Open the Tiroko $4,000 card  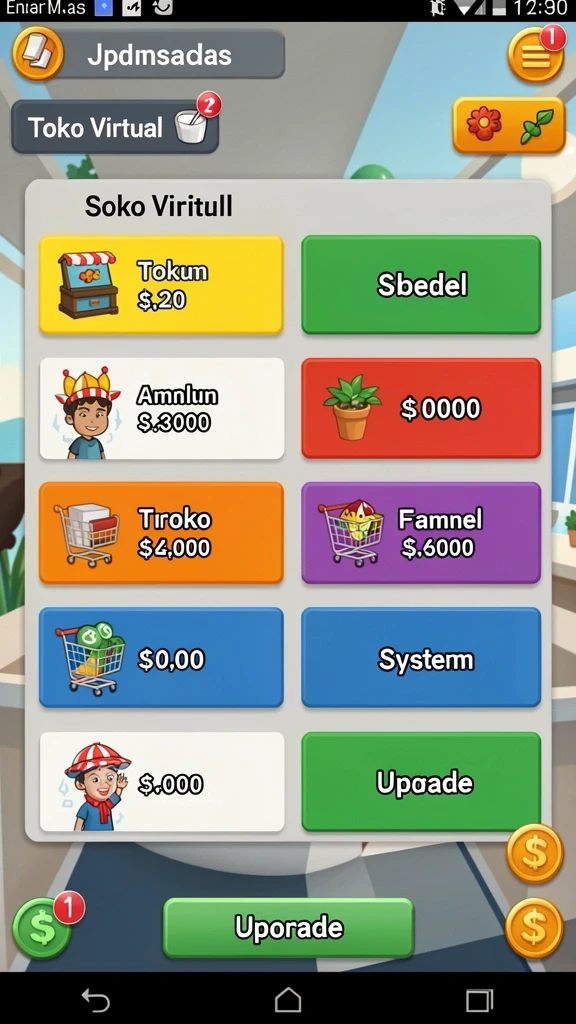pyautogui.click(x=161, y=532)
